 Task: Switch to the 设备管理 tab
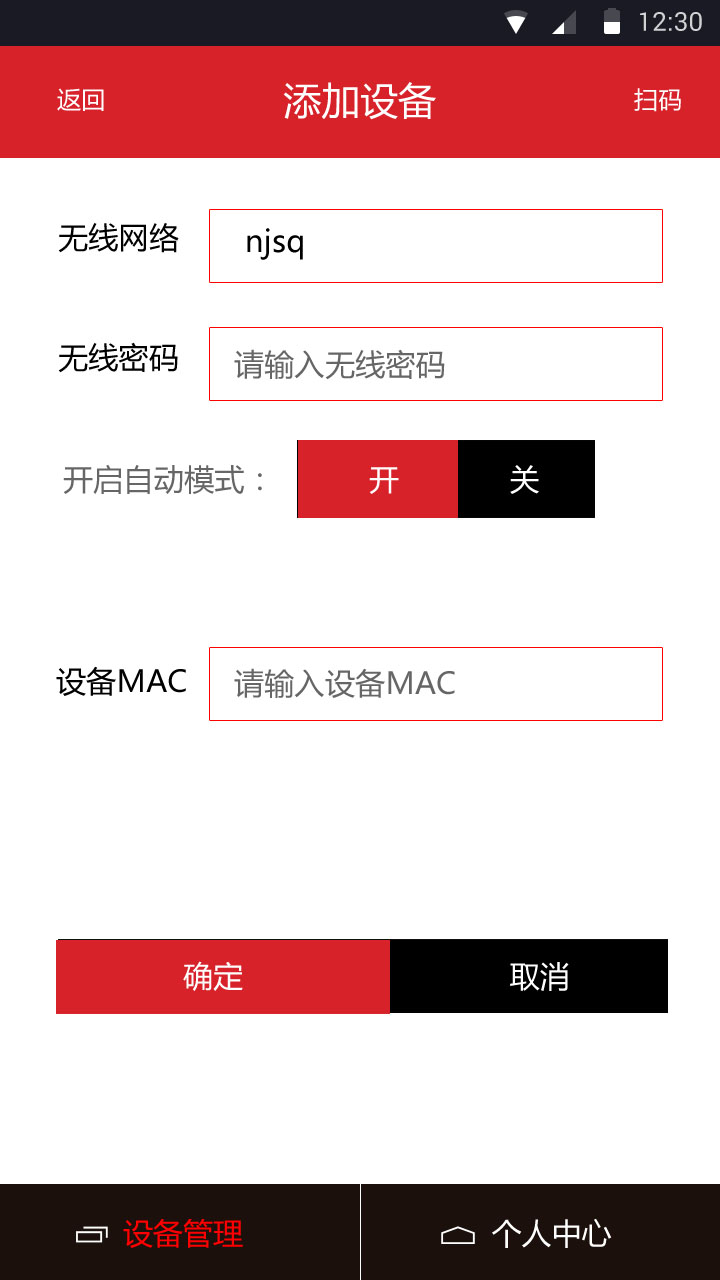click(x=180, y=1233)
